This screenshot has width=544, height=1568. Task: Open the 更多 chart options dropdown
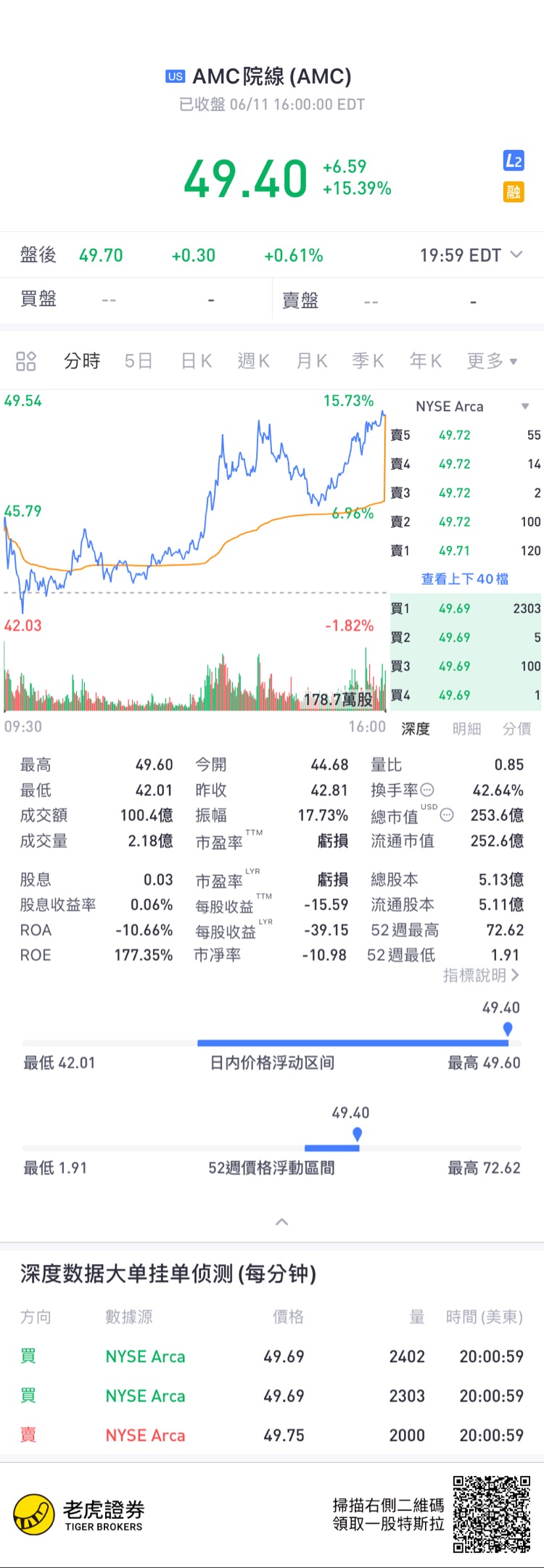point(492,361)
